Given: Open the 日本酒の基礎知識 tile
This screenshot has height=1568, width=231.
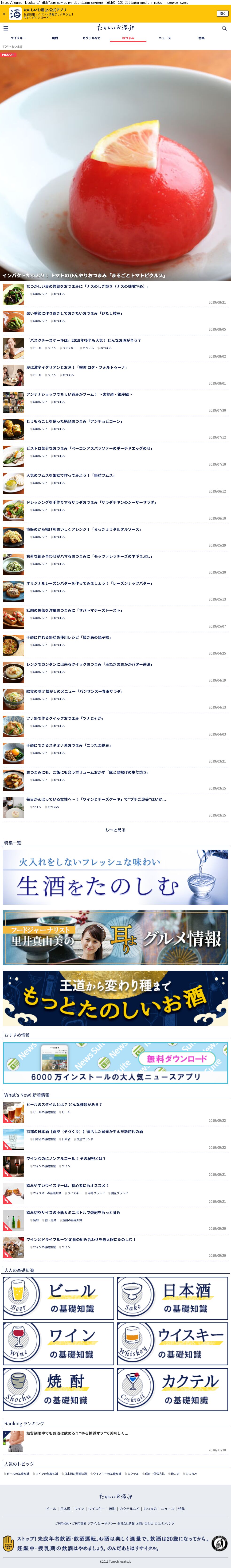Looking at the screenshot, I should coord(172,1298).
